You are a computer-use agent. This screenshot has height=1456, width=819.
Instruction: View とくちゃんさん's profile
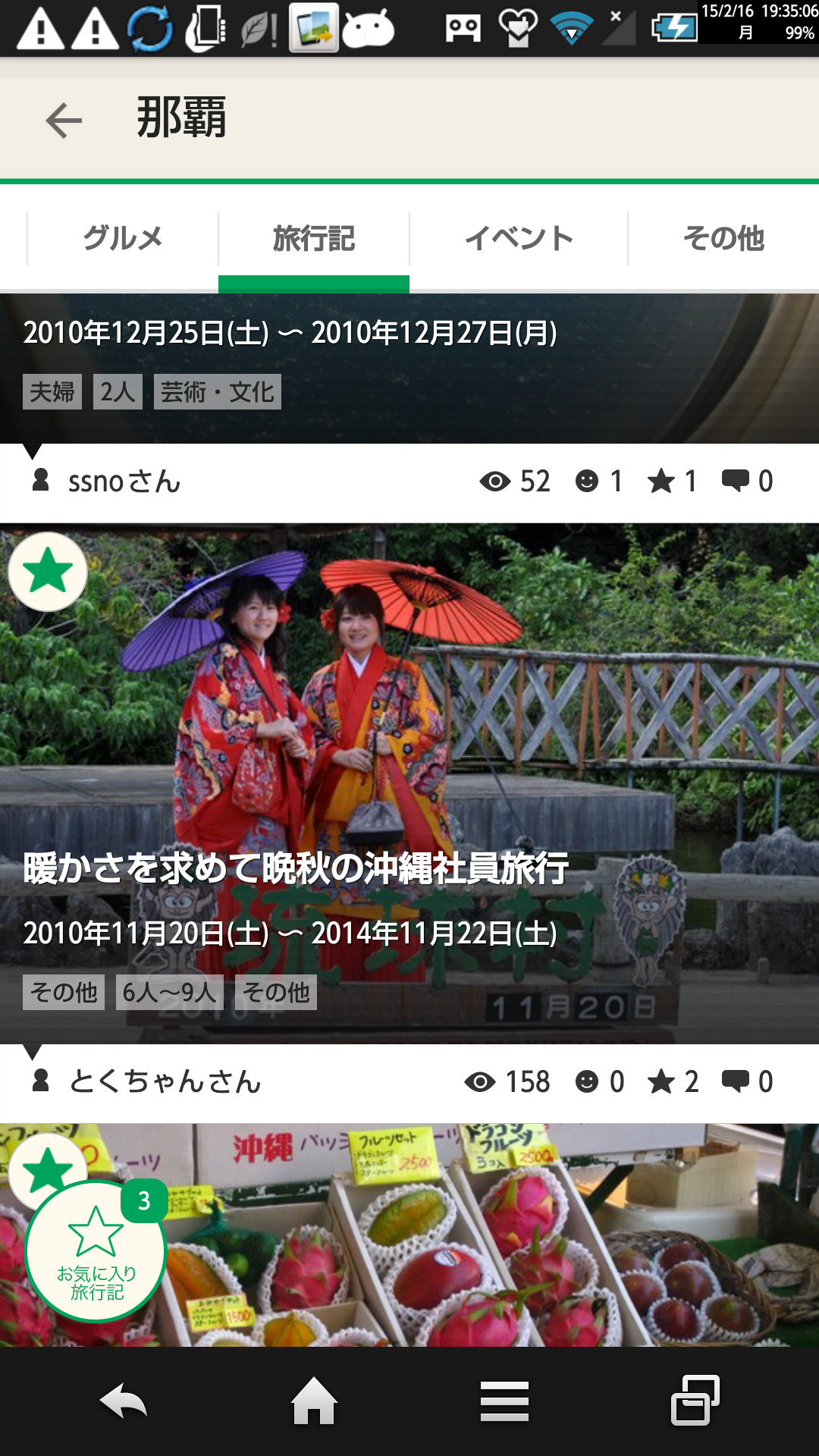click(164, 1082)
